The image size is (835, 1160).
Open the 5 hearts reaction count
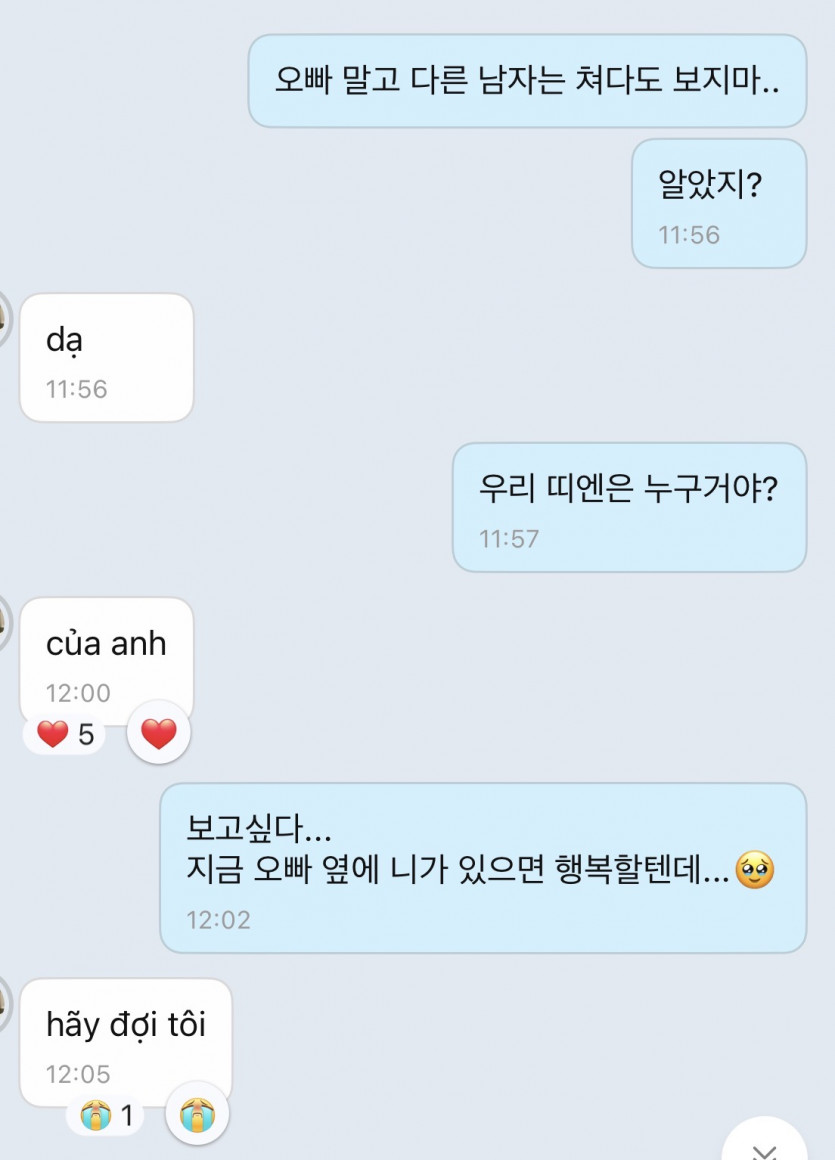click(x=65, y=735)
